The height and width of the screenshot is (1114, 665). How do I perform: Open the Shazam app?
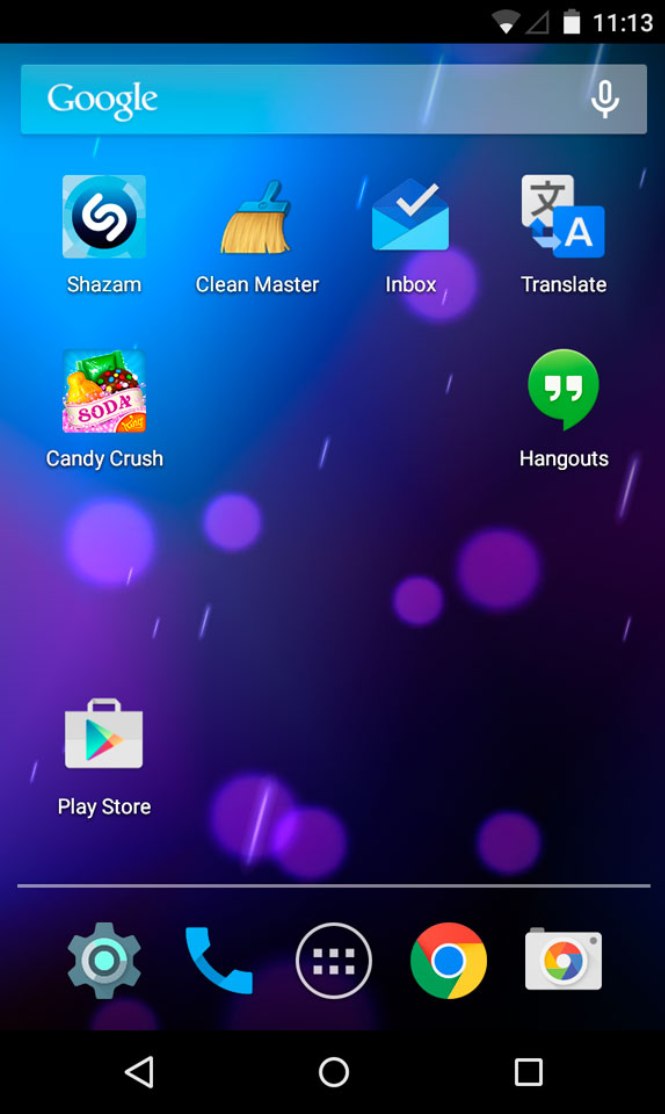point(104,217)
